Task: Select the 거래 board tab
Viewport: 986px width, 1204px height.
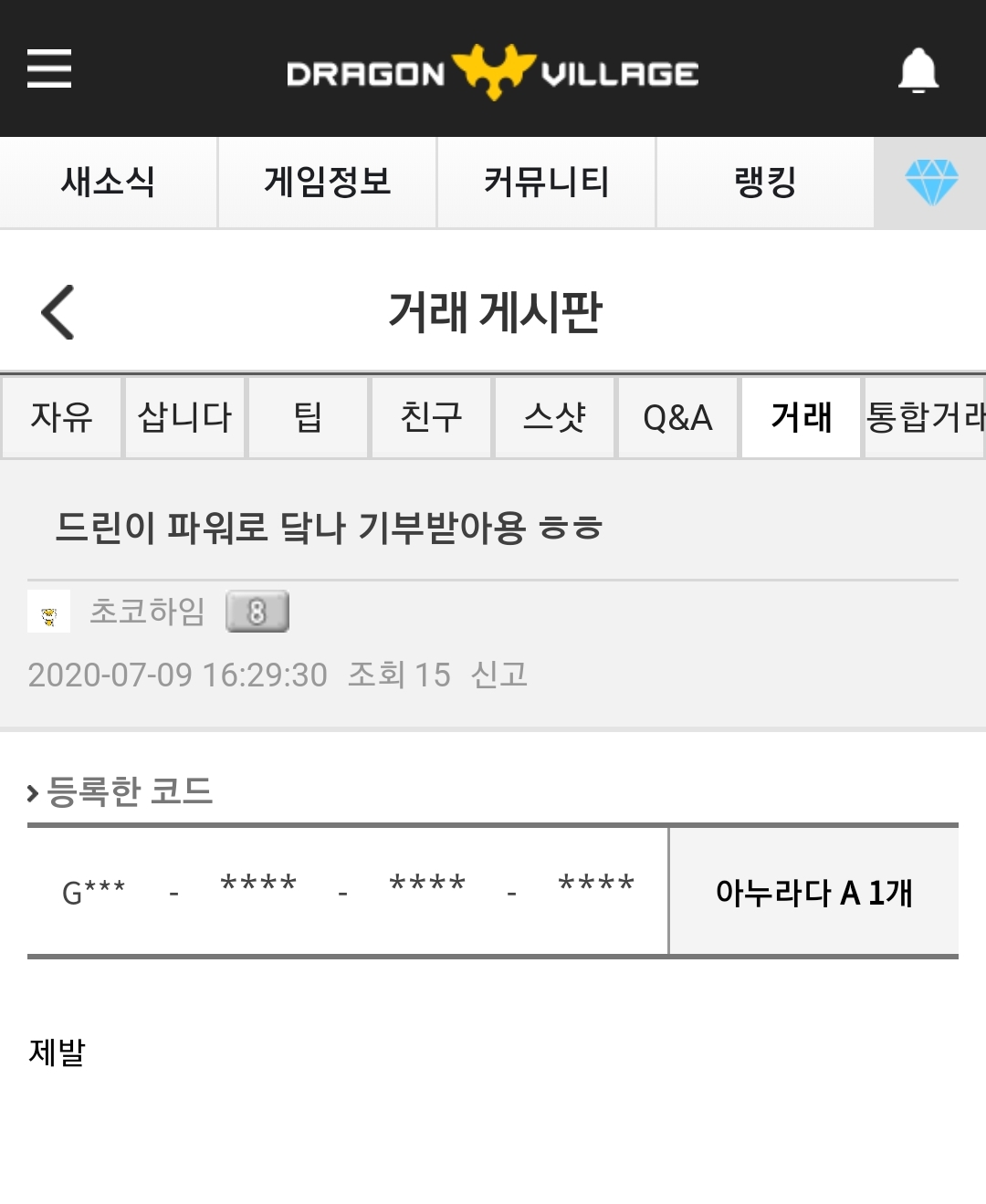Action: point(801,417)
